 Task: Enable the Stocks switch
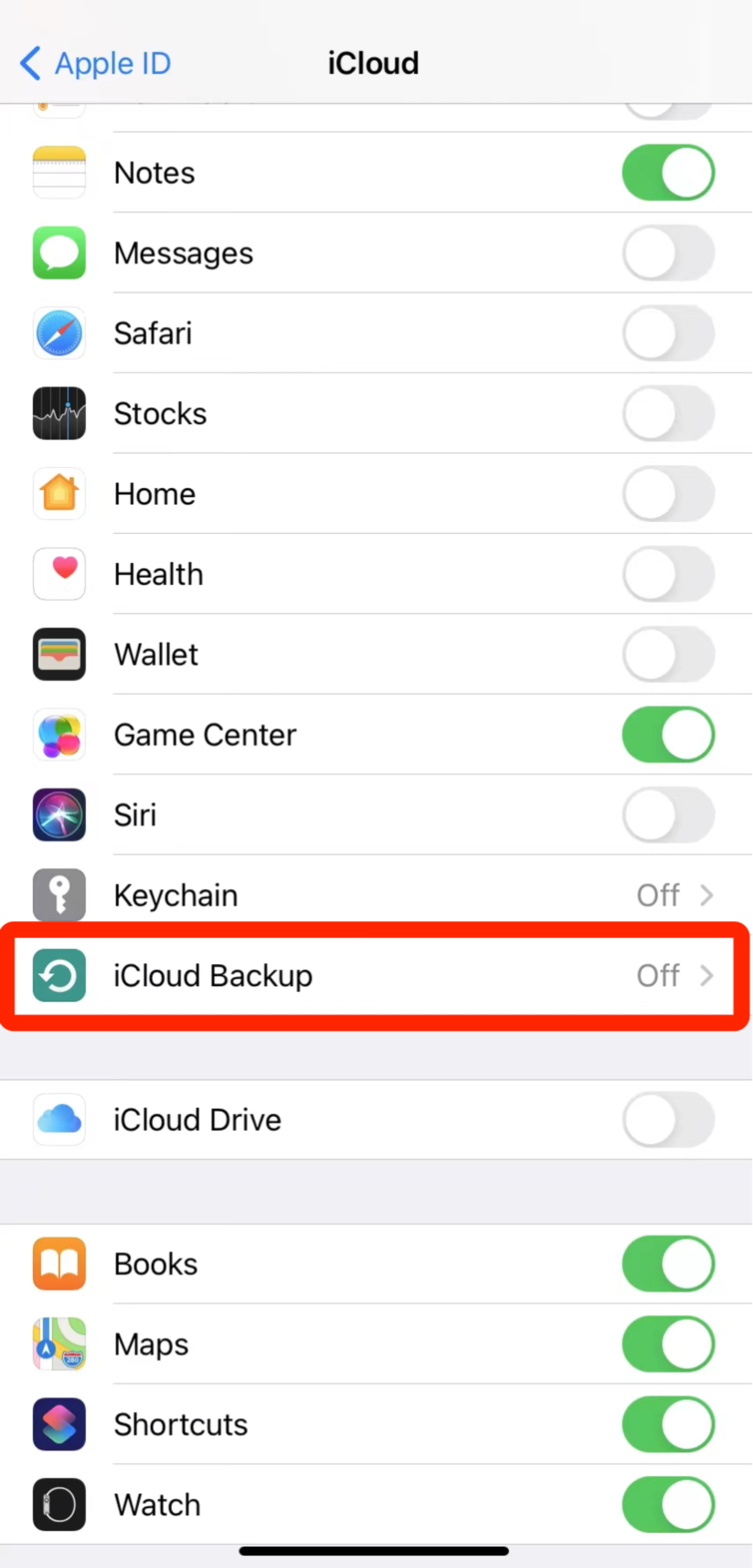668,413
